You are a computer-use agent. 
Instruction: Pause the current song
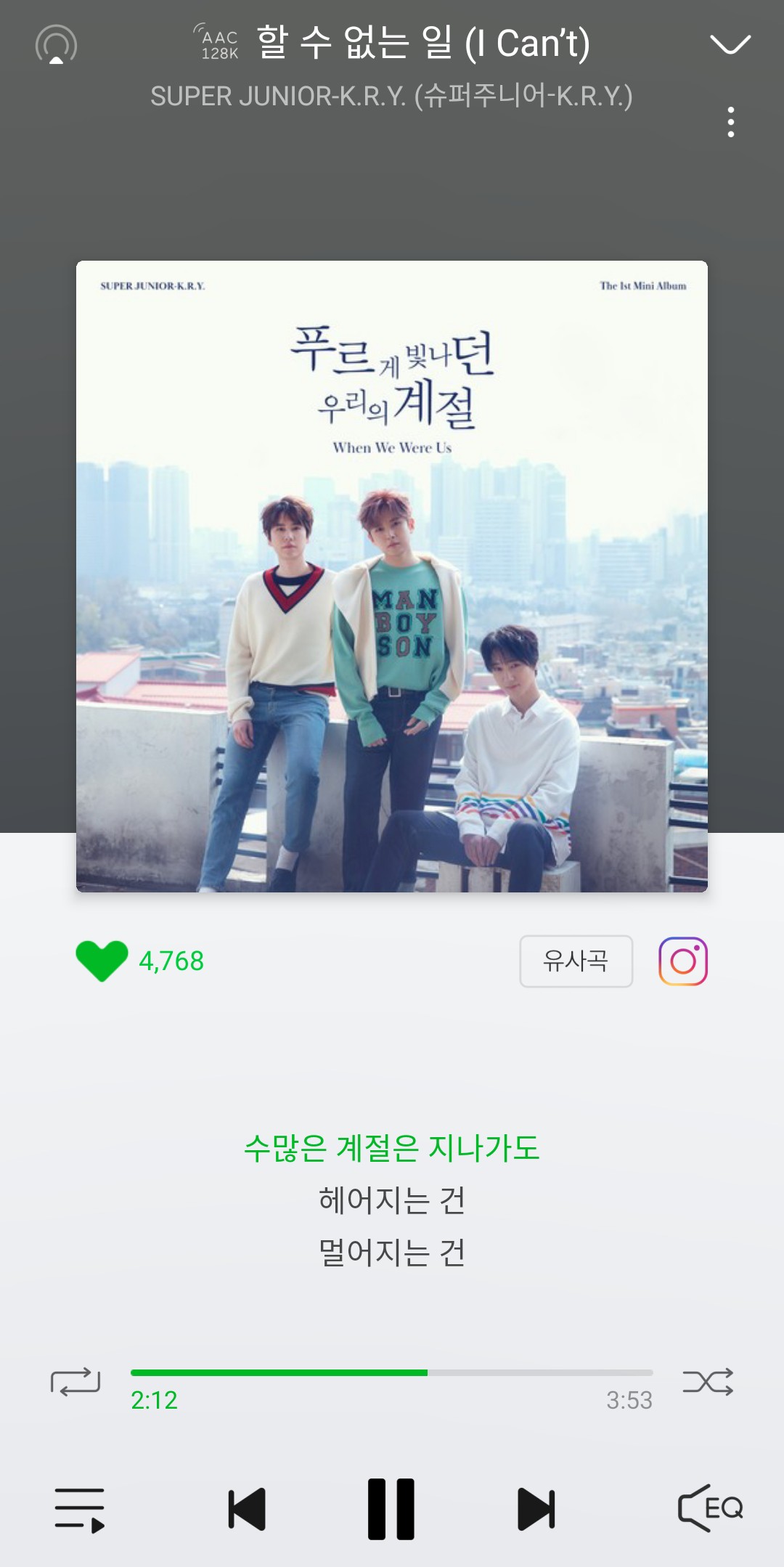pyautogui.click(x=391, y=1509)
